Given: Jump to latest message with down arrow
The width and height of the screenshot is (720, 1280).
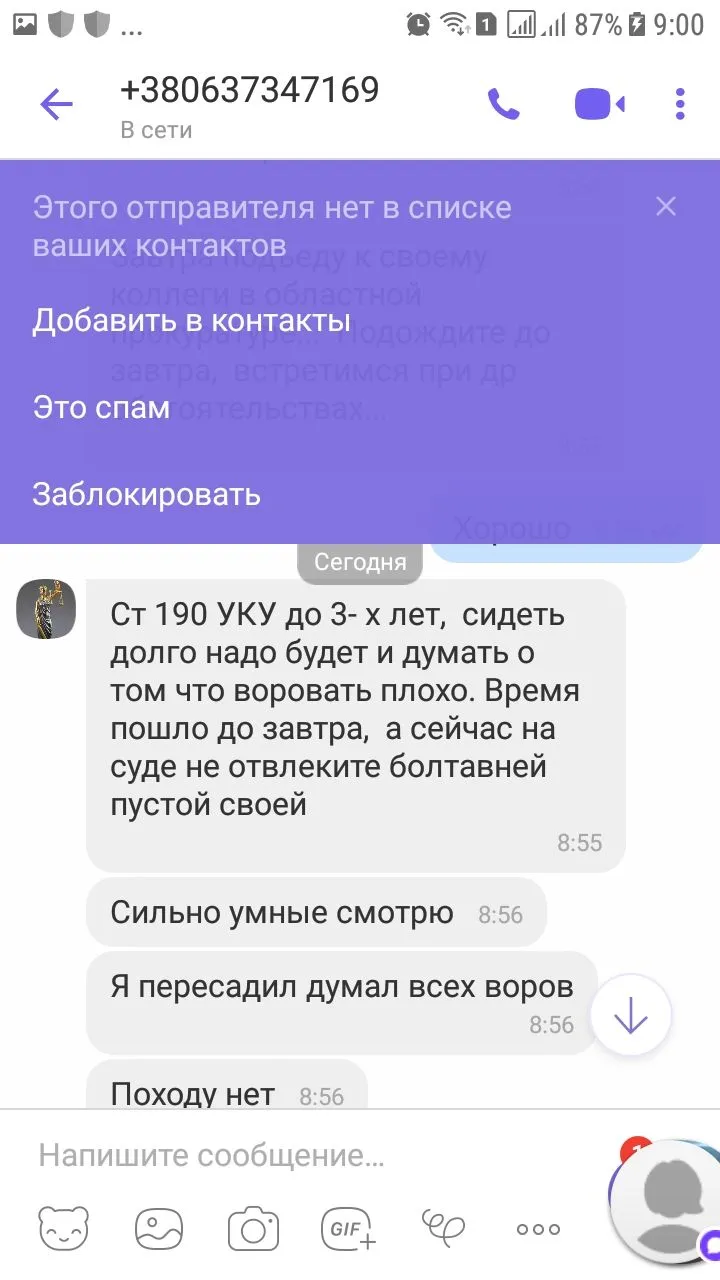Looking at the screenshot, I should coord(631,1017).
